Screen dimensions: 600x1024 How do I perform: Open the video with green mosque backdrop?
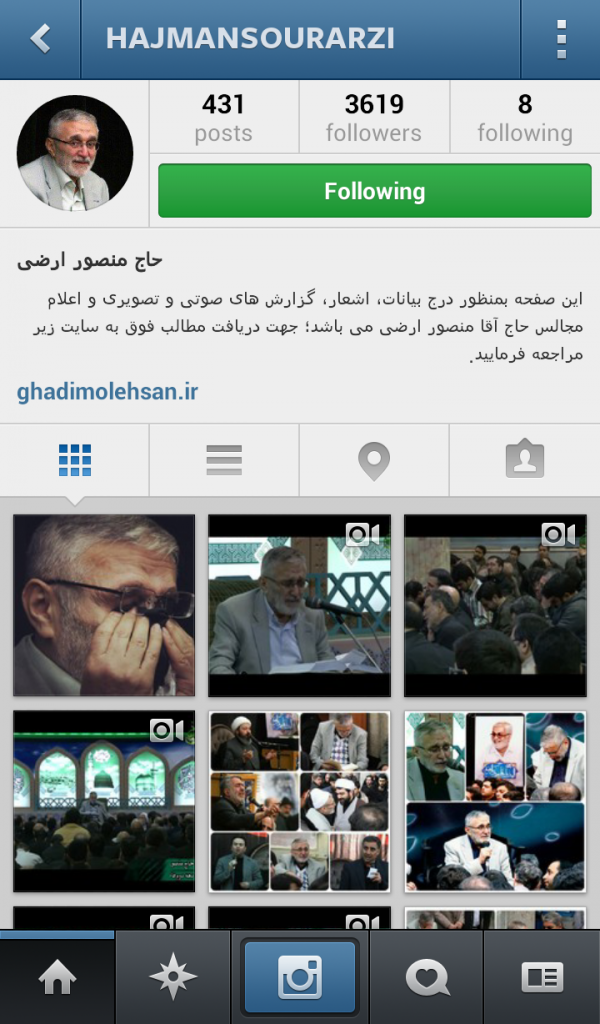pos(104,801)
